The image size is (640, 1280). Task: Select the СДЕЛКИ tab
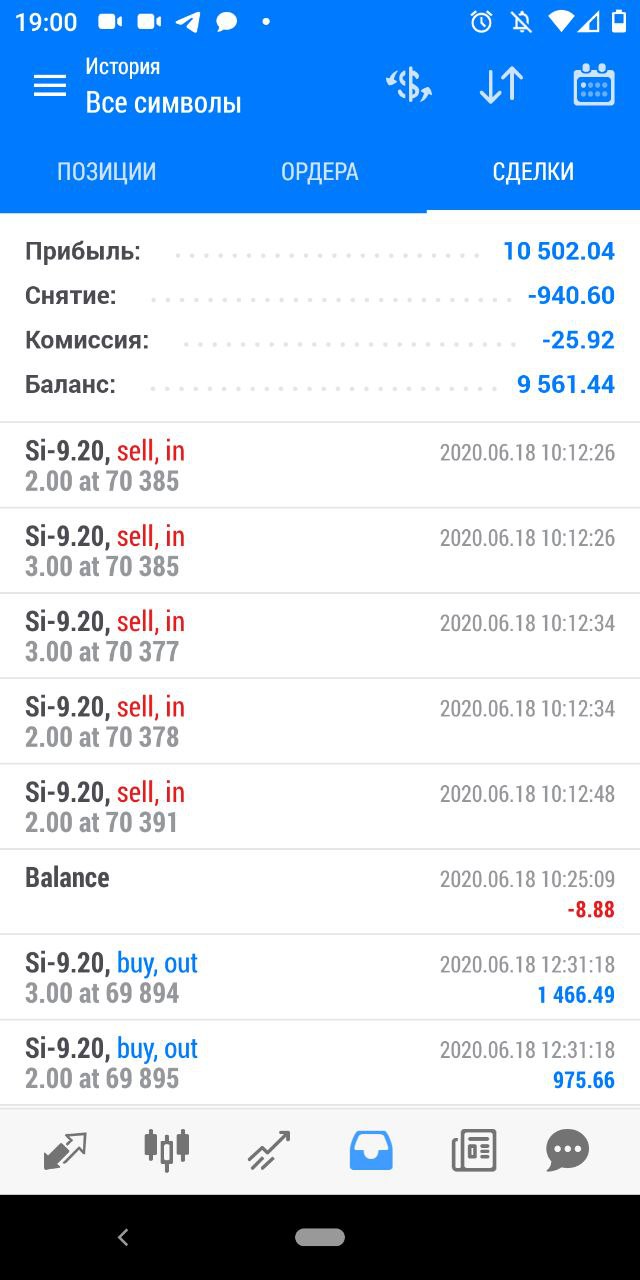coord(533,172)
